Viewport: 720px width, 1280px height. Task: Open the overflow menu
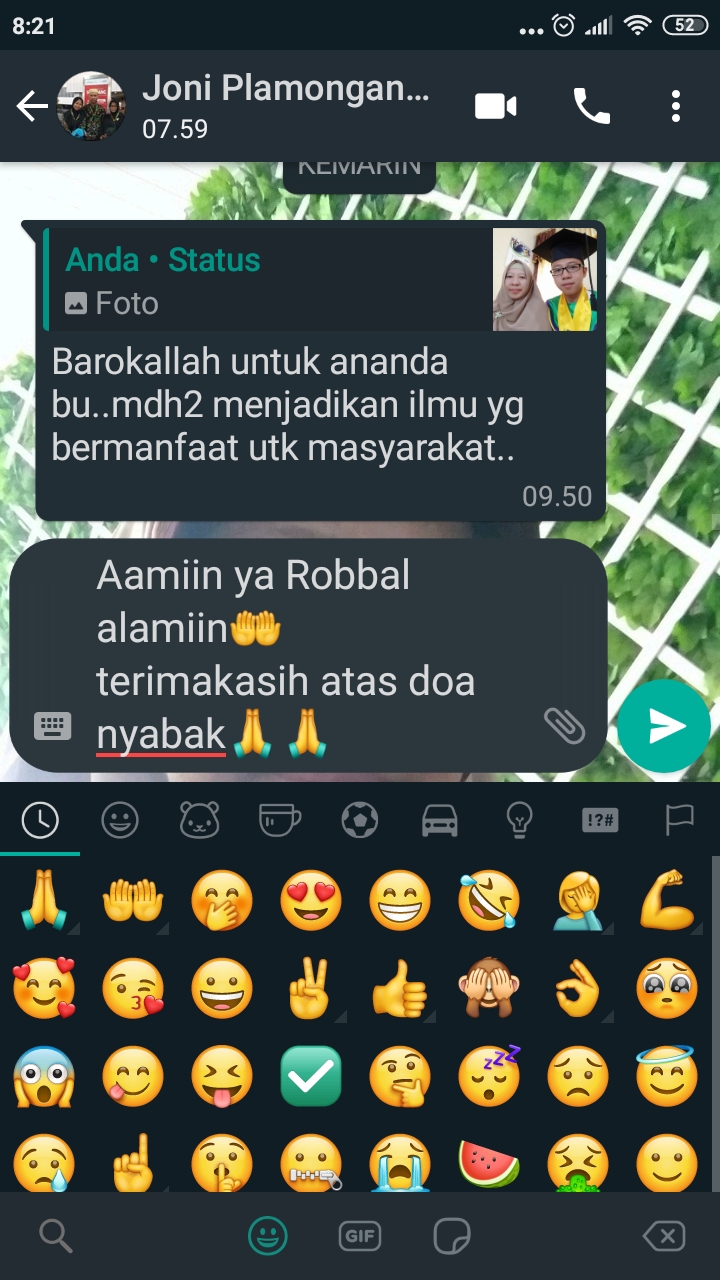point(676,106)
